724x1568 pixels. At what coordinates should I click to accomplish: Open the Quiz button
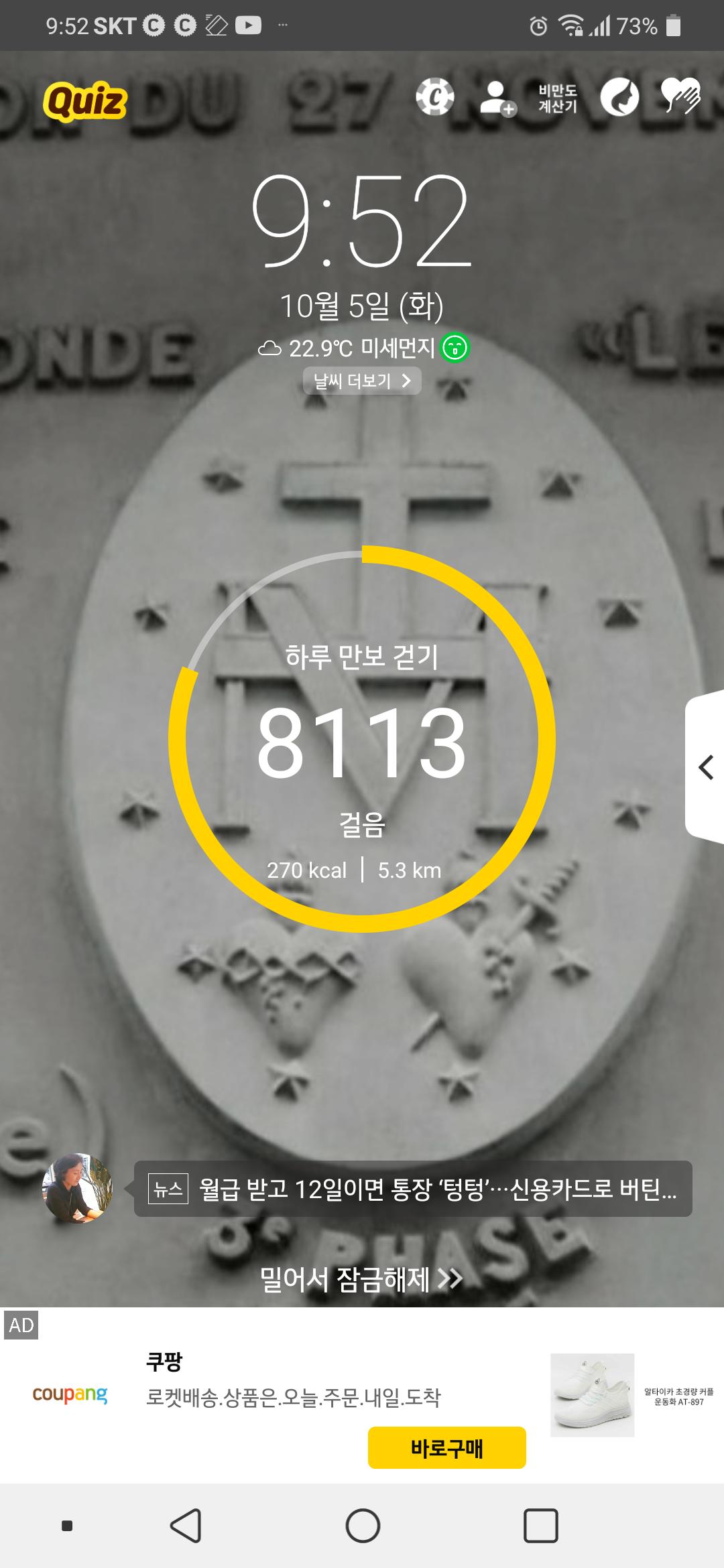[85, 102]
